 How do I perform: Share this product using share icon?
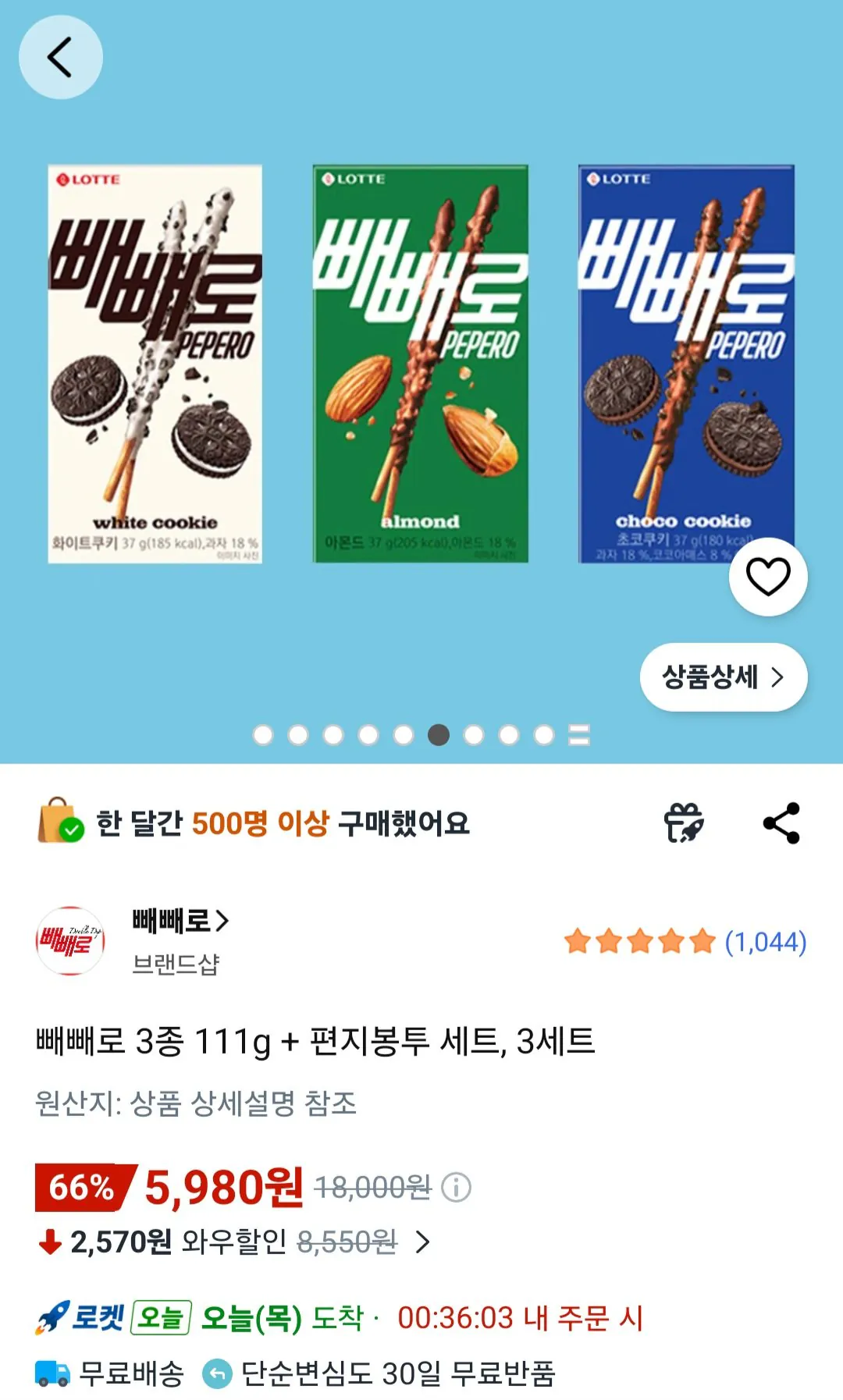point(781,822)
